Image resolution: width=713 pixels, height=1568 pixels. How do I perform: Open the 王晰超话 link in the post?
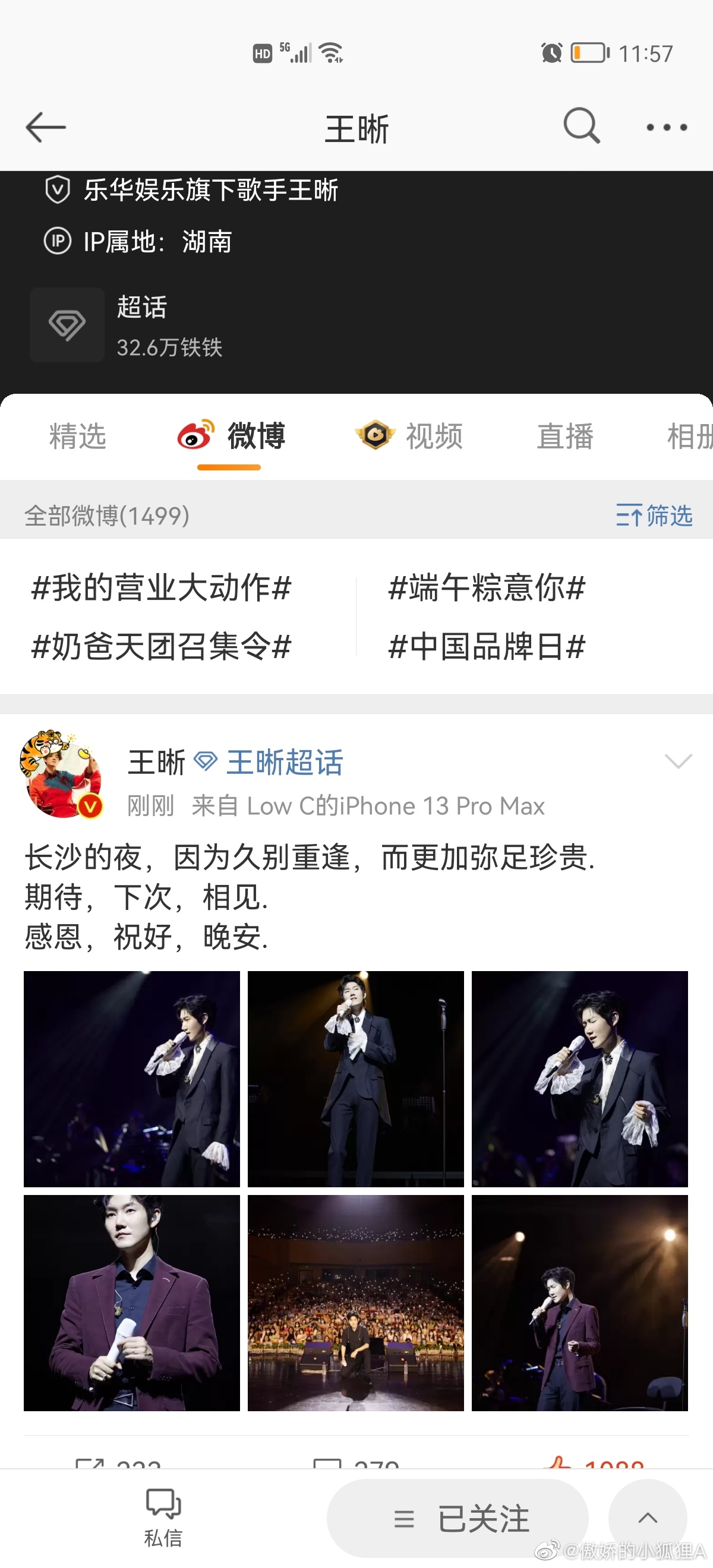click(285, 762)
